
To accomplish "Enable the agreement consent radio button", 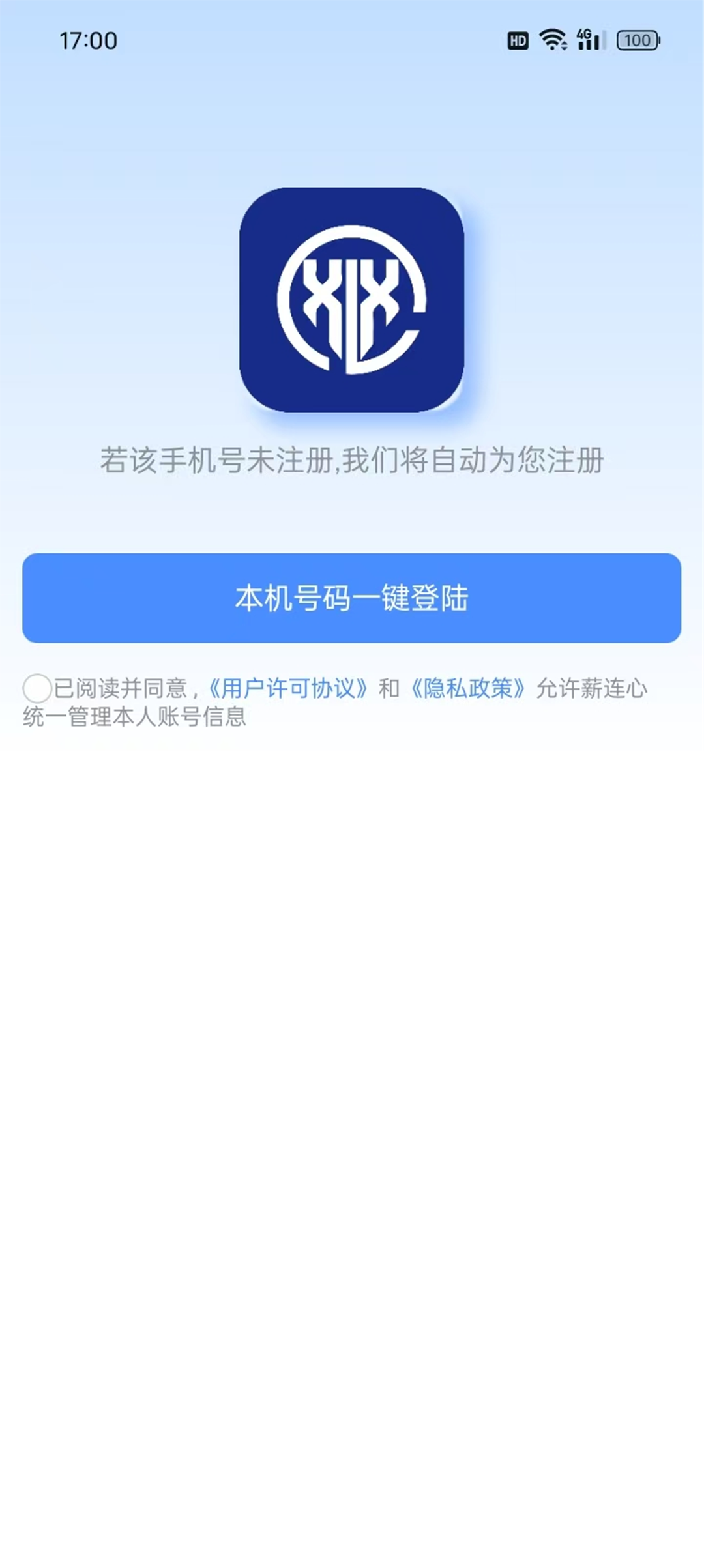I will pyautogui.click(x=37, y=688).
